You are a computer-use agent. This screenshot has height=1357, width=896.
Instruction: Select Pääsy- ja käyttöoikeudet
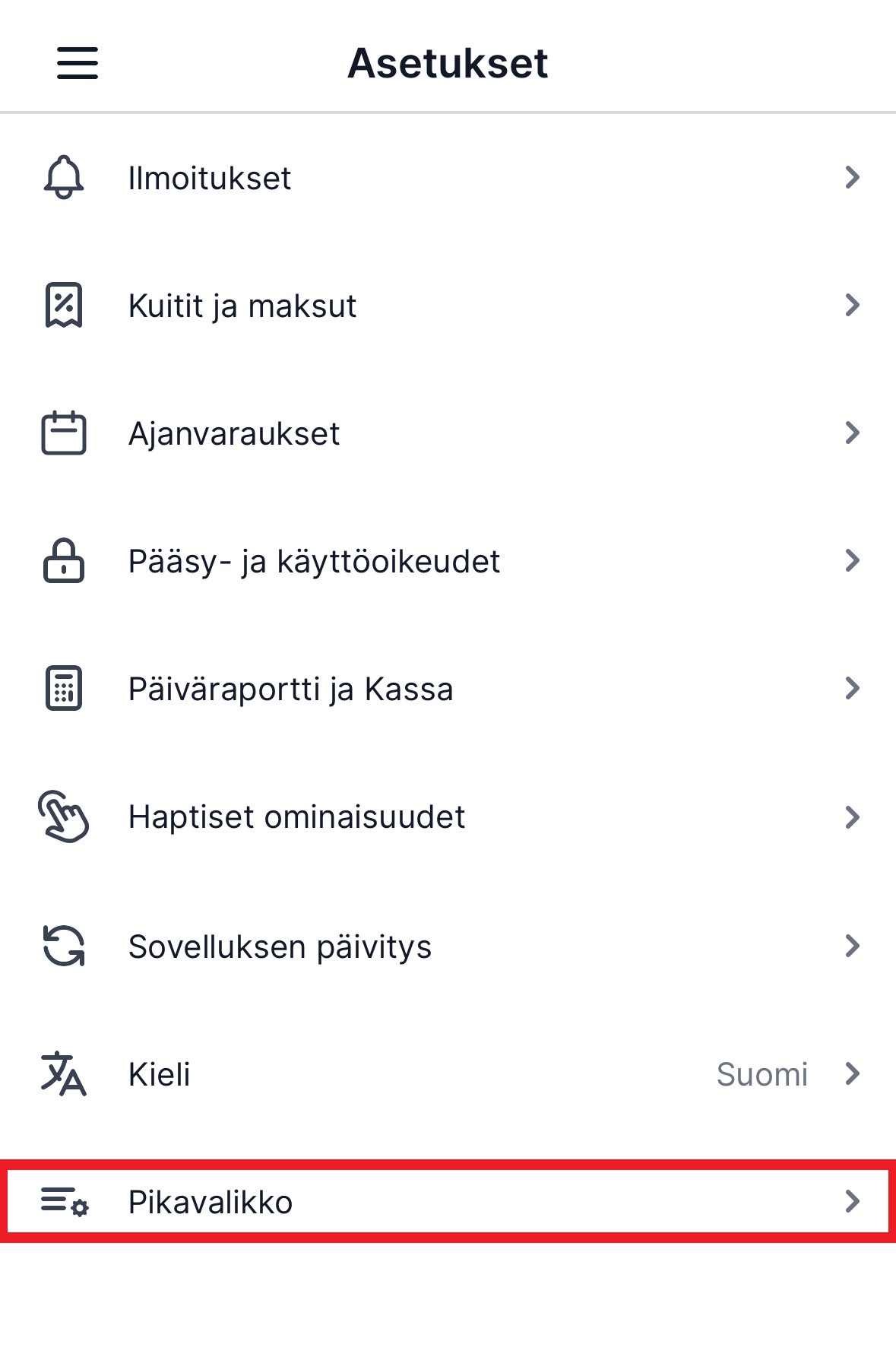(448, 561)
